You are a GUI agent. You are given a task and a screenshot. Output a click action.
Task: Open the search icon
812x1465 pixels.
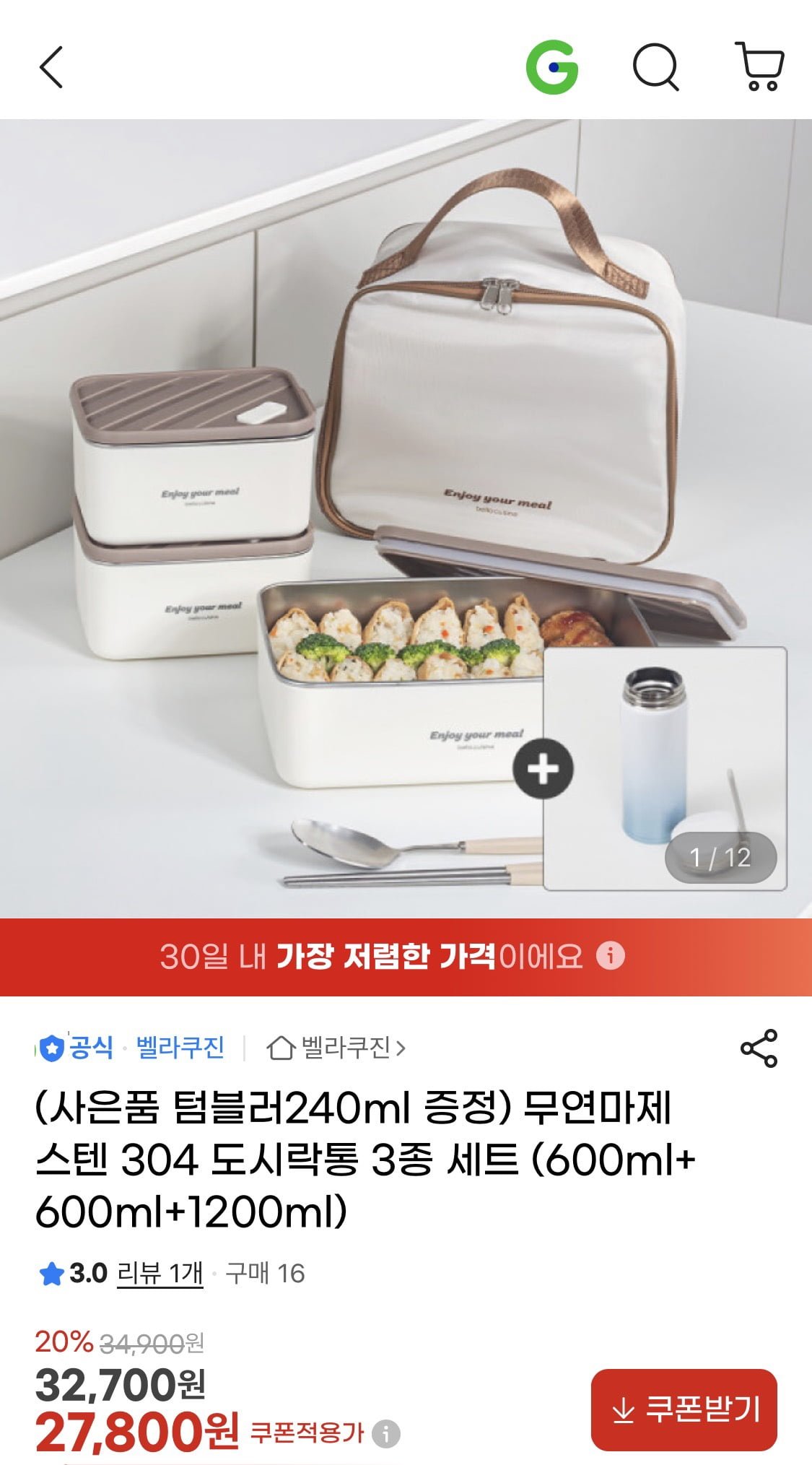click(655, 68)
